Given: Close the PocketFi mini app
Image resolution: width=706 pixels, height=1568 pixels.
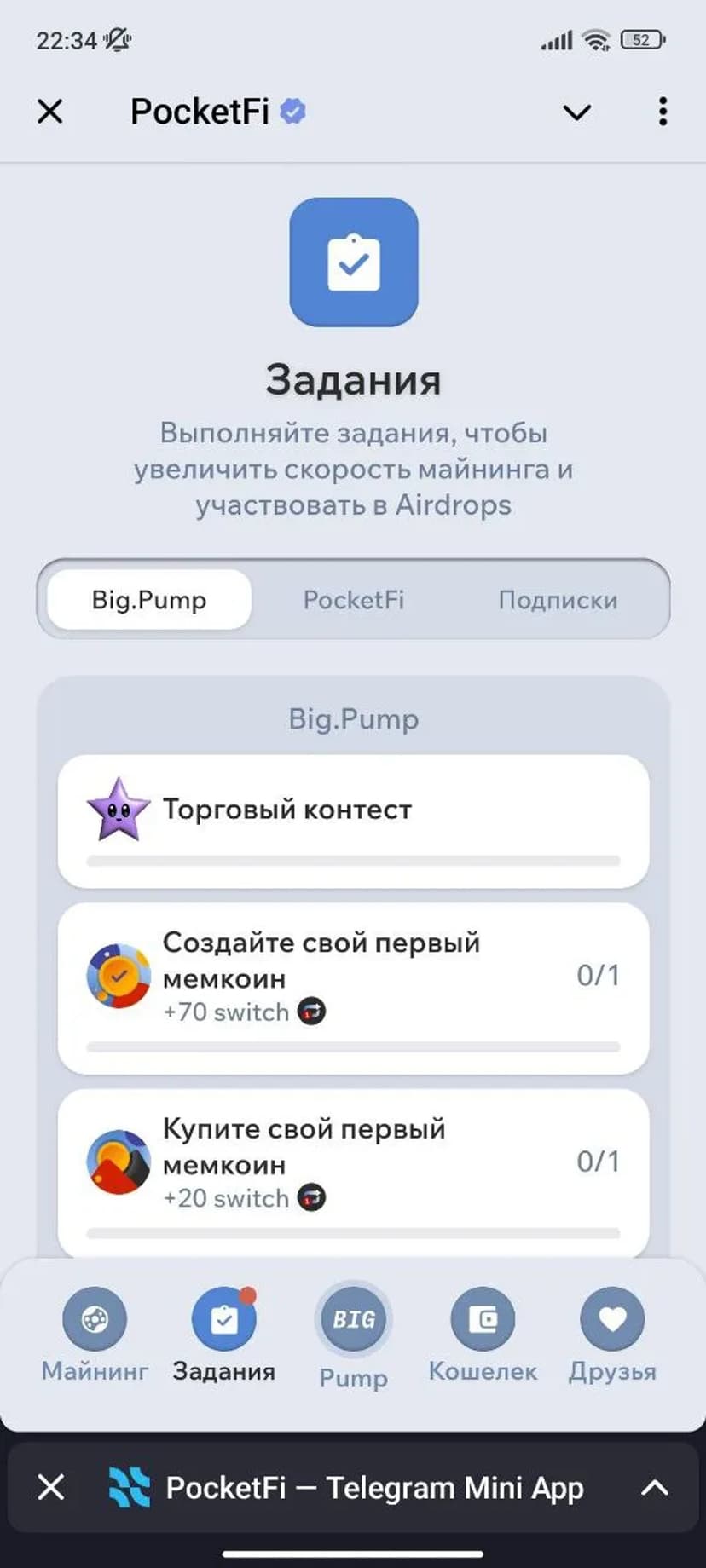Looking at the screenshot, I should coord(50,111).
